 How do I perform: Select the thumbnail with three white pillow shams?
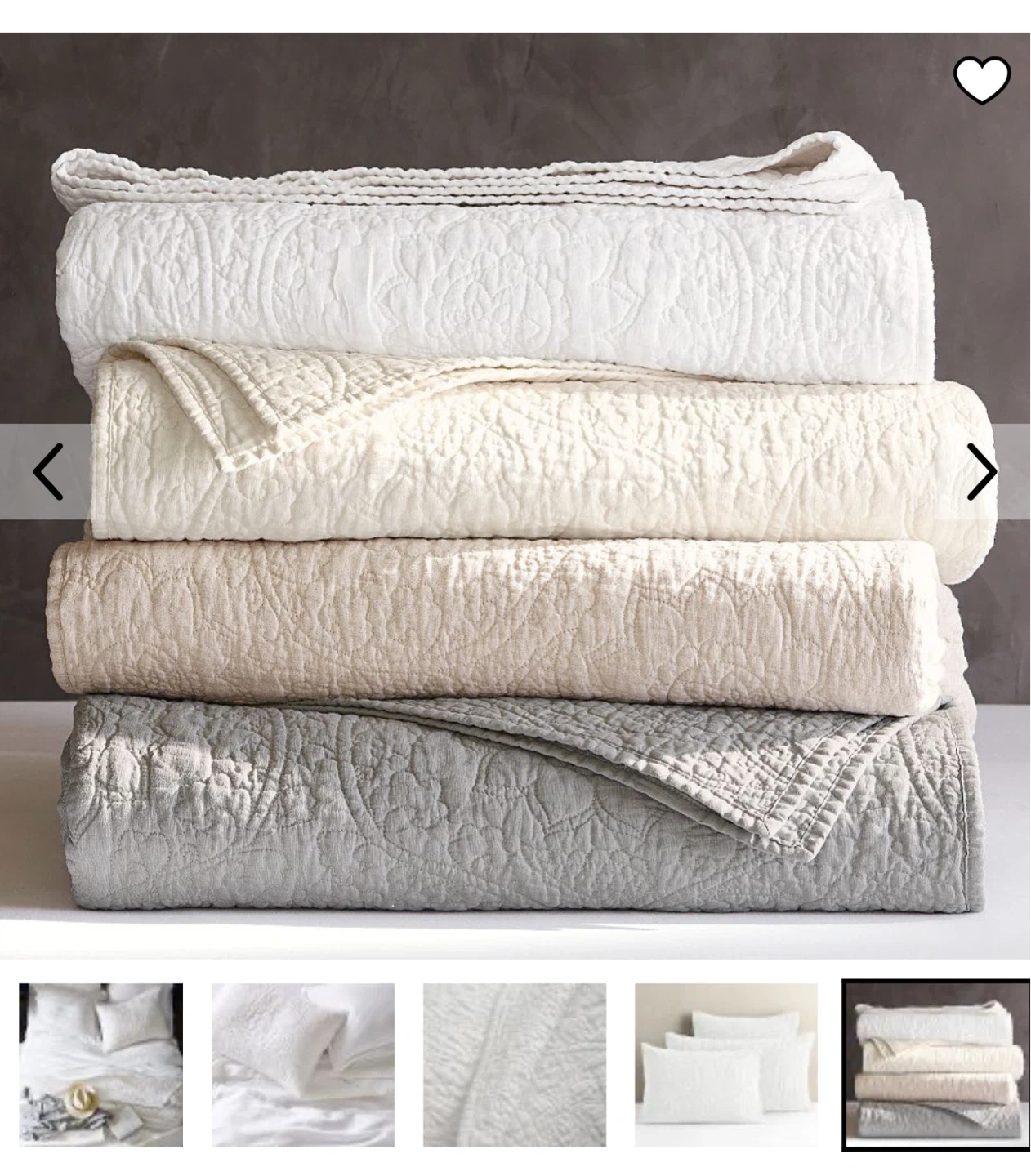[726, 1065]
